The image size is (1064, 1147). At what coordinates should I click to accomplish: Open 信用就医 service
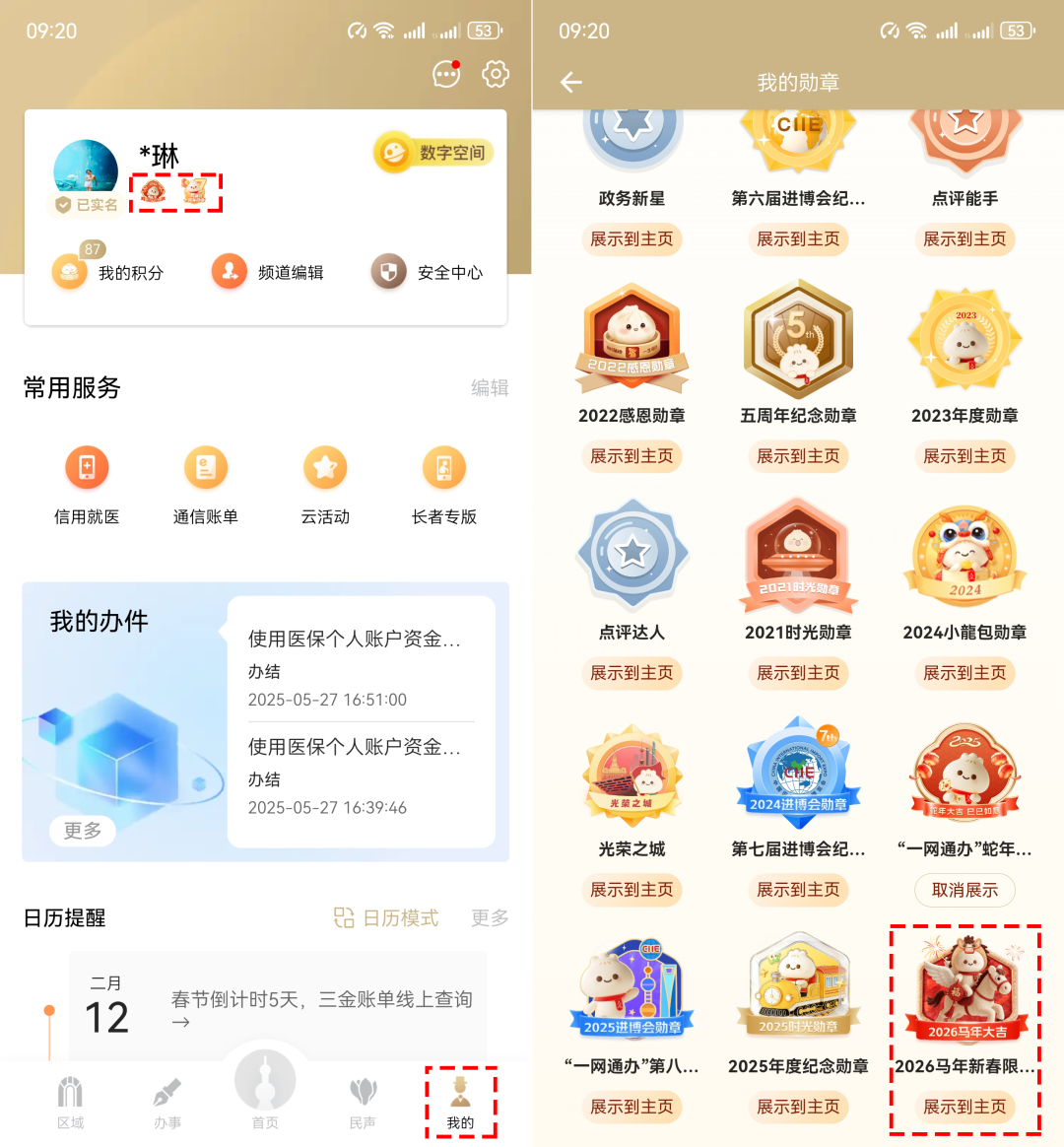[x=87, y=483]
